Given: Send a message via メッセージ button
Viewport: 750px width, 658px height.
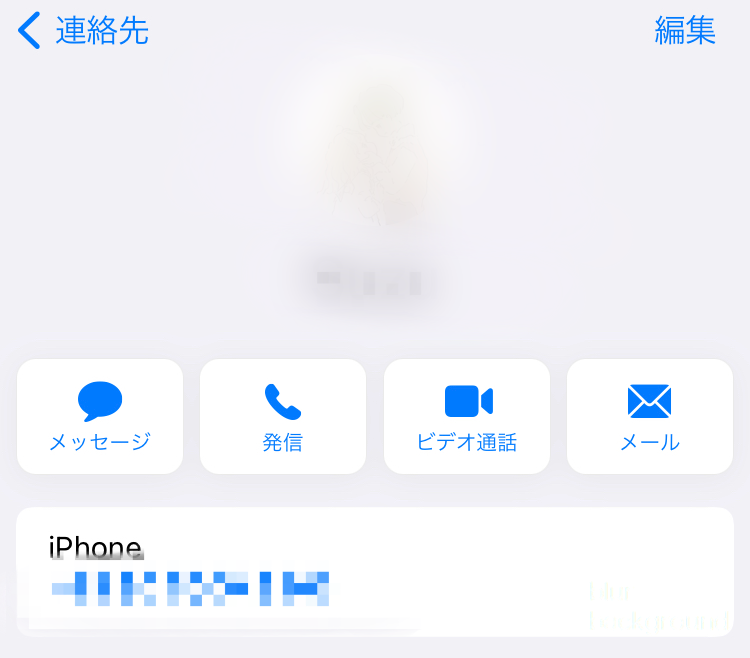Looking at the screenshot, I should tap(100, 416).
